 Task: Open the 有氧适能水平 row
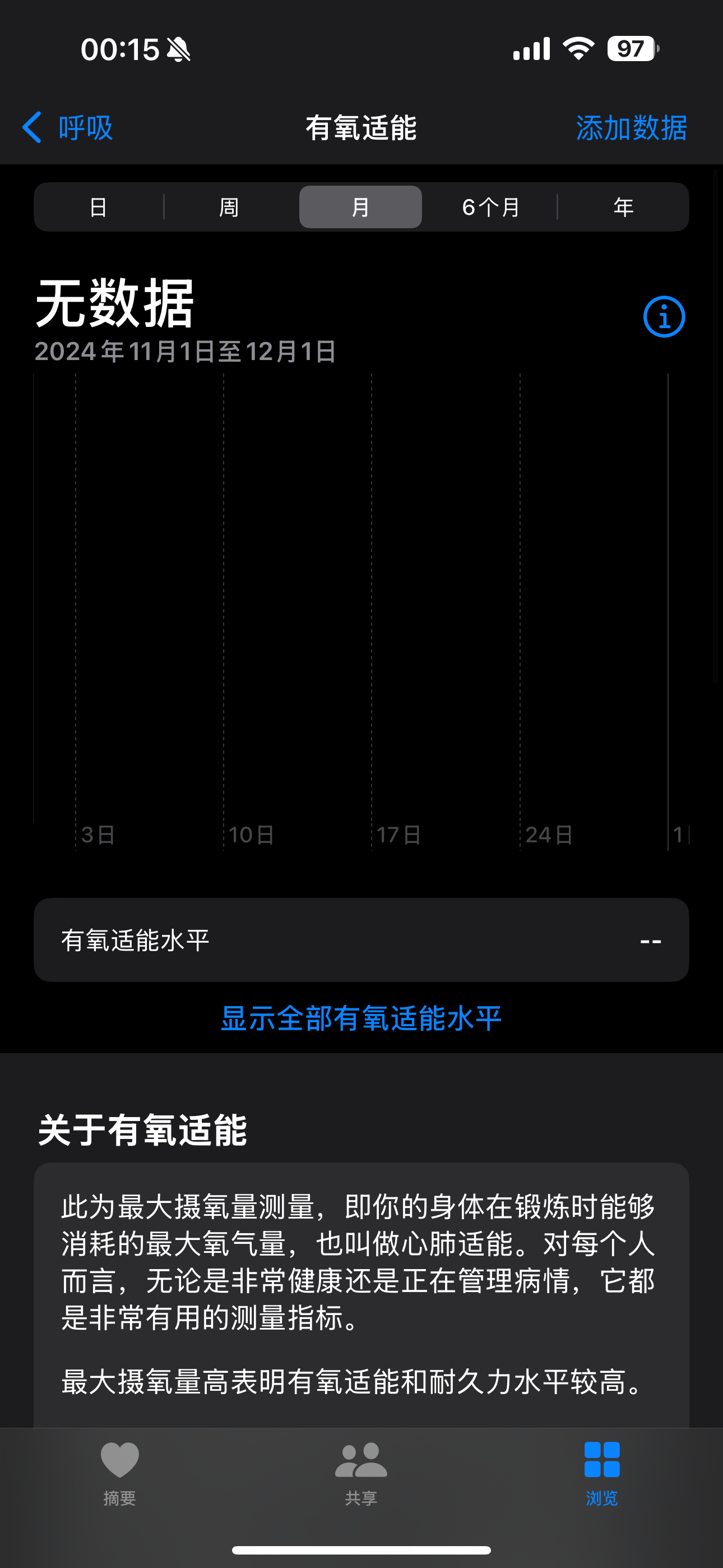point(361,940)
